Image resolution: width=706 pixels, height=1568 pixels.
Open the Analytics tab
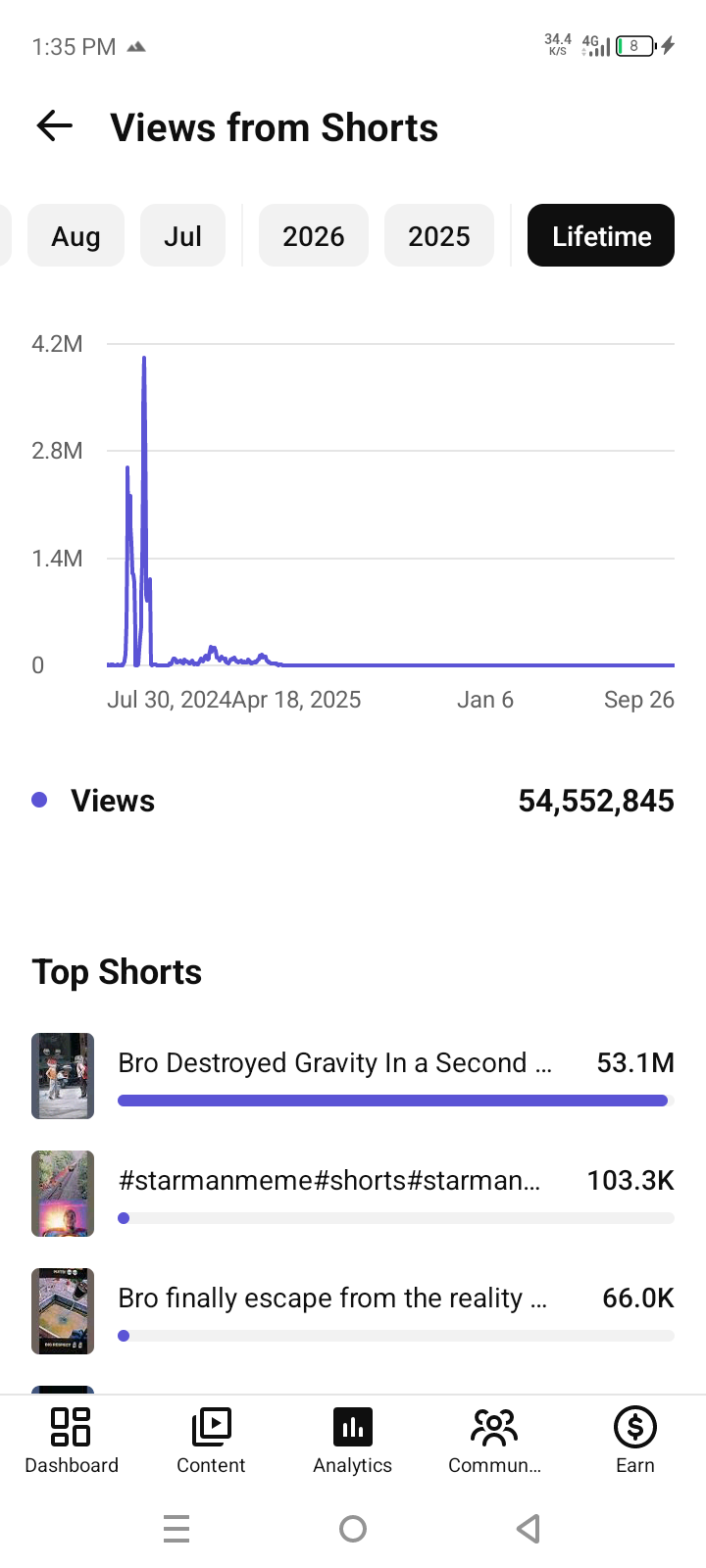tap(353, 1440)
